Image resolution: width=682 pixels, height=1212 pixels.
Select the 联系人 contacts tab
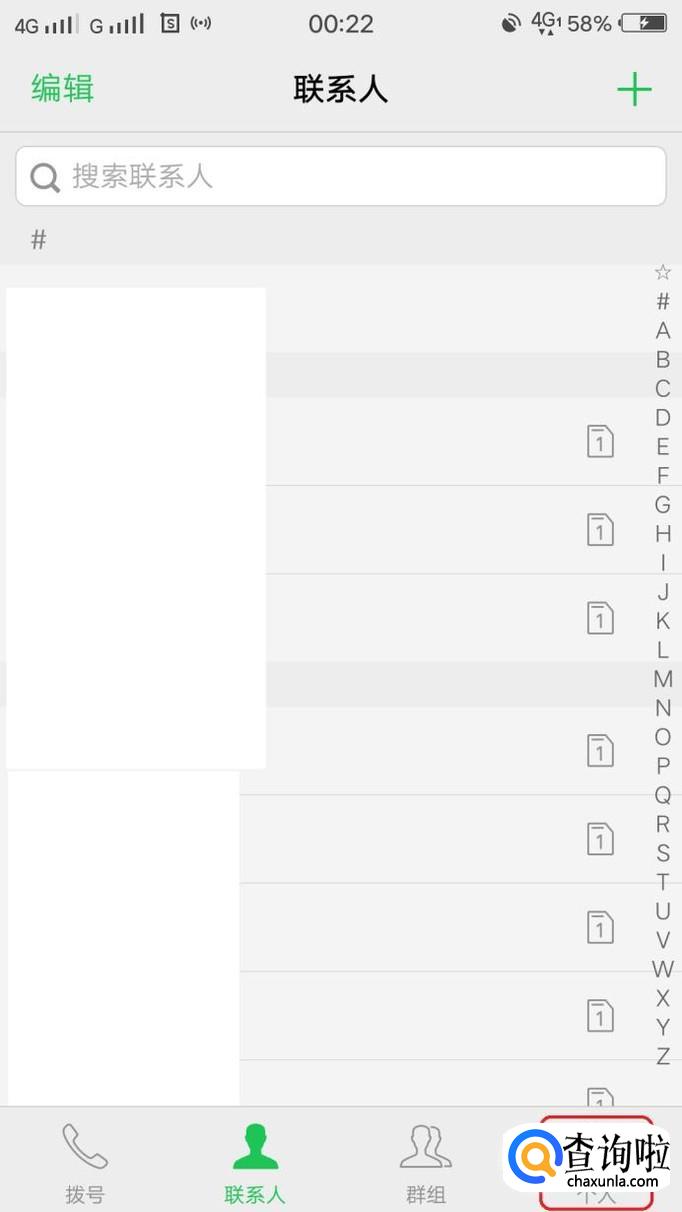(x=255, y=1162)
